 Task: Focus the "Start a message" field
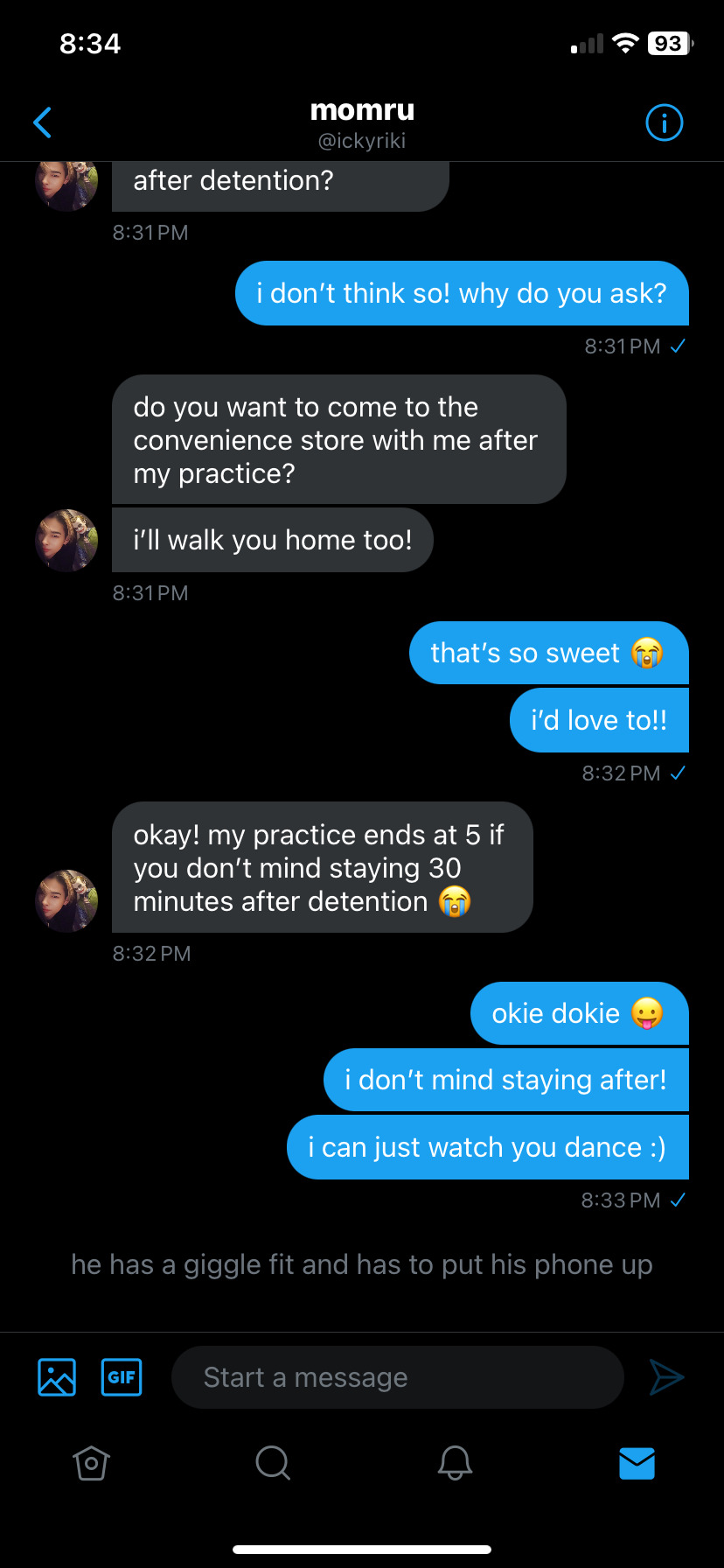click(398, 1377)
